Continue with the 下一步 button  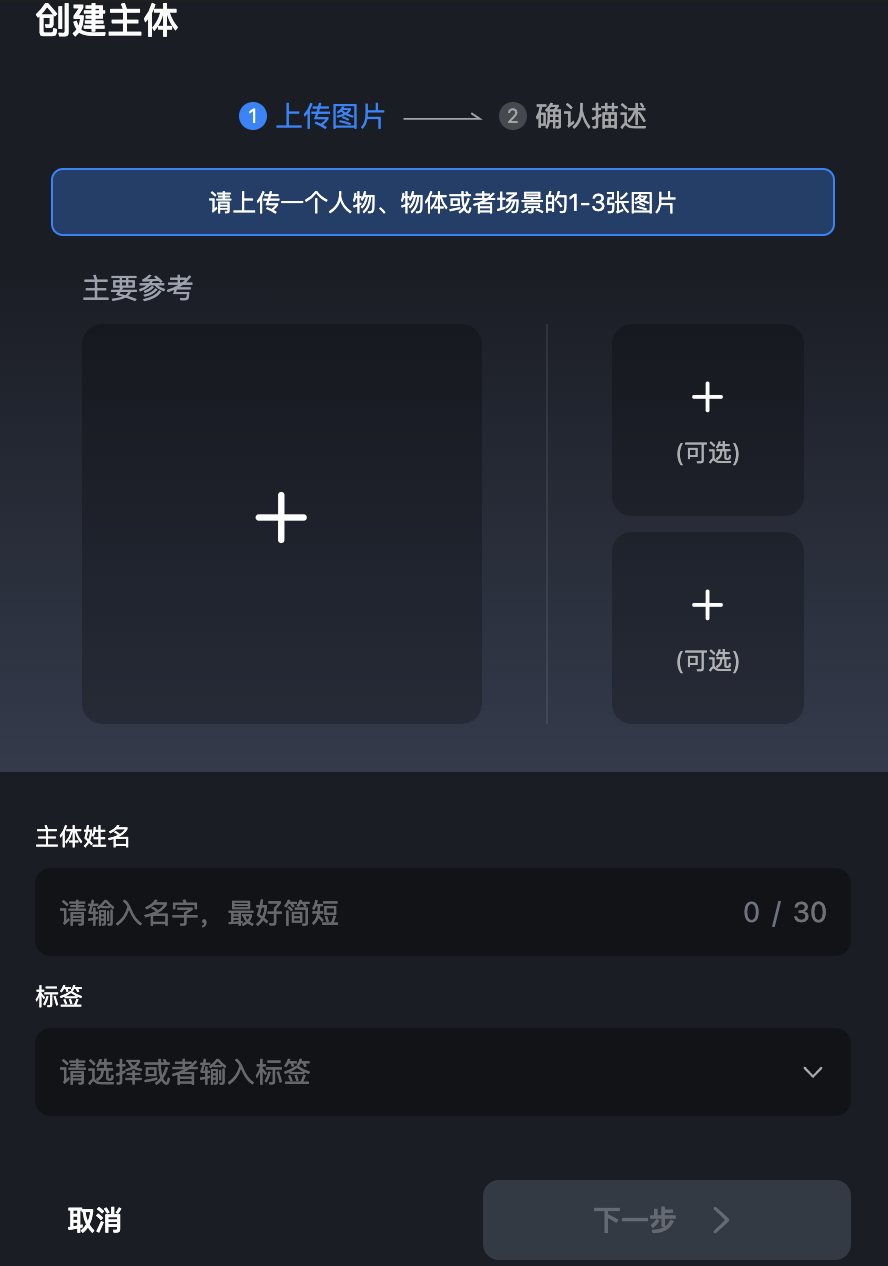[666, 1220]
